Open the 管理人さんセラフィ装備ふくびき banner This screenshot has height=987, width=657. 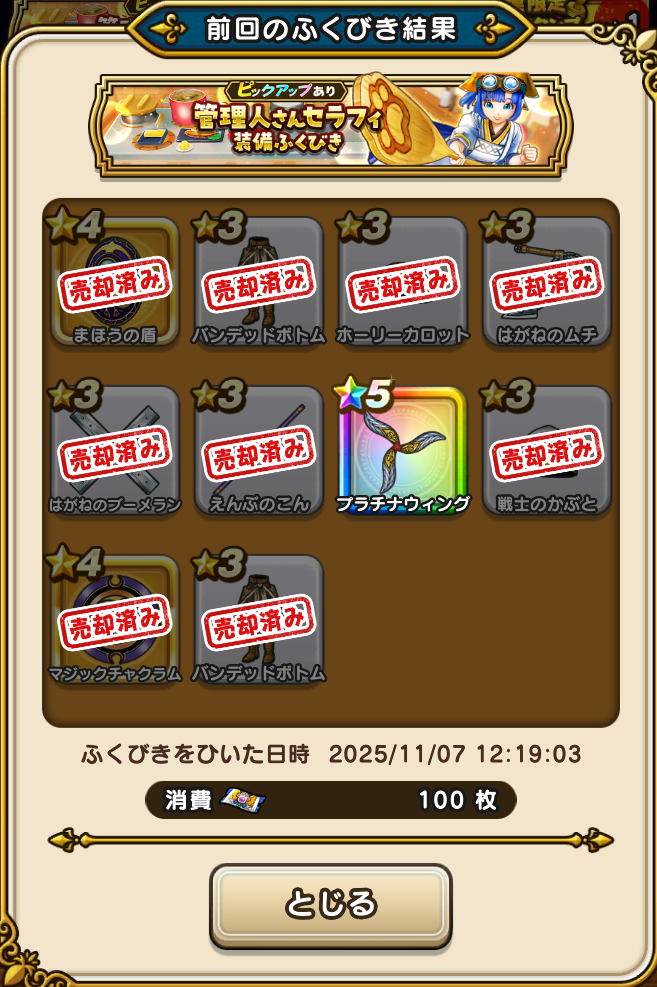(x=330, y=125)
